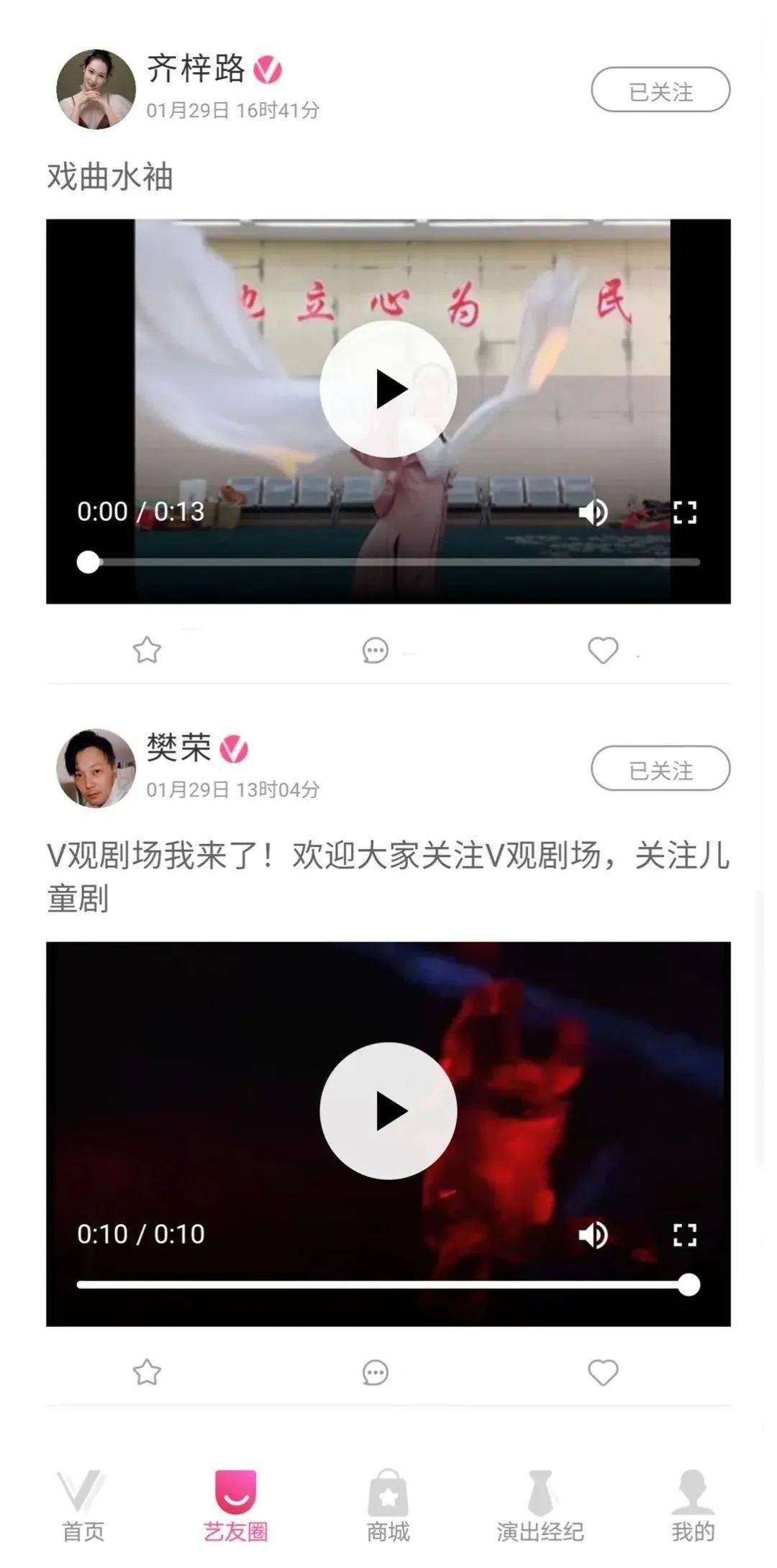Open 樊荣's profile from his avatar
This screenshot has height=1568, width=777.
click(96, 768)
